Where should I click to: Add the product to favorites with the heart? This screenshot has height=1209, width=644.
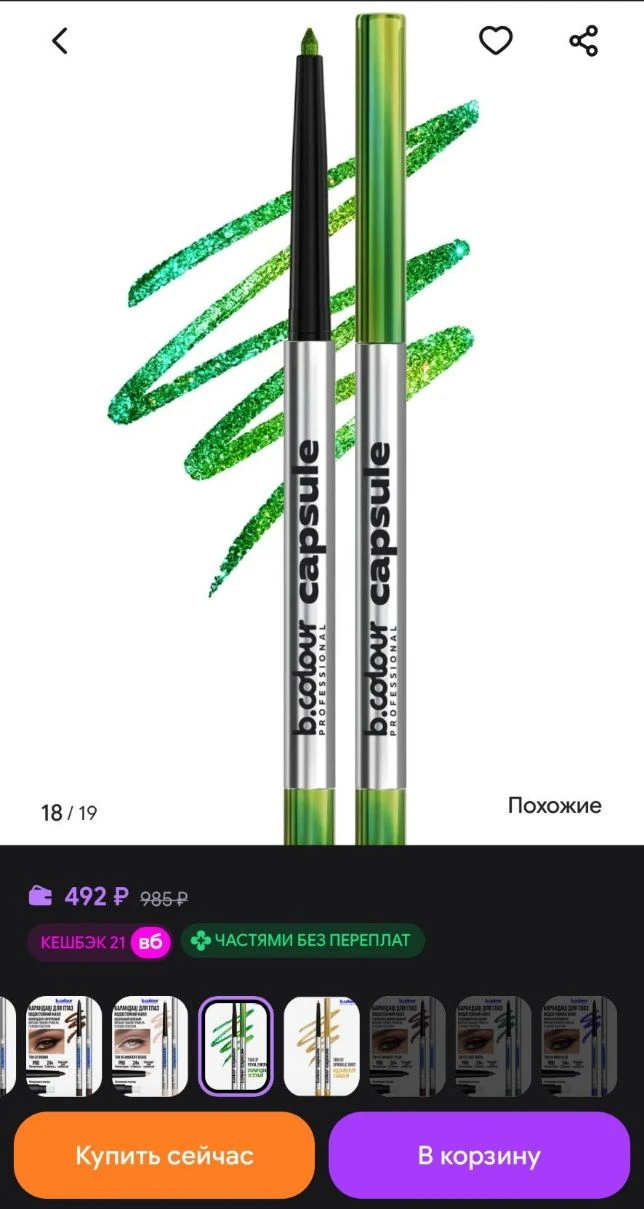point(495,40)
